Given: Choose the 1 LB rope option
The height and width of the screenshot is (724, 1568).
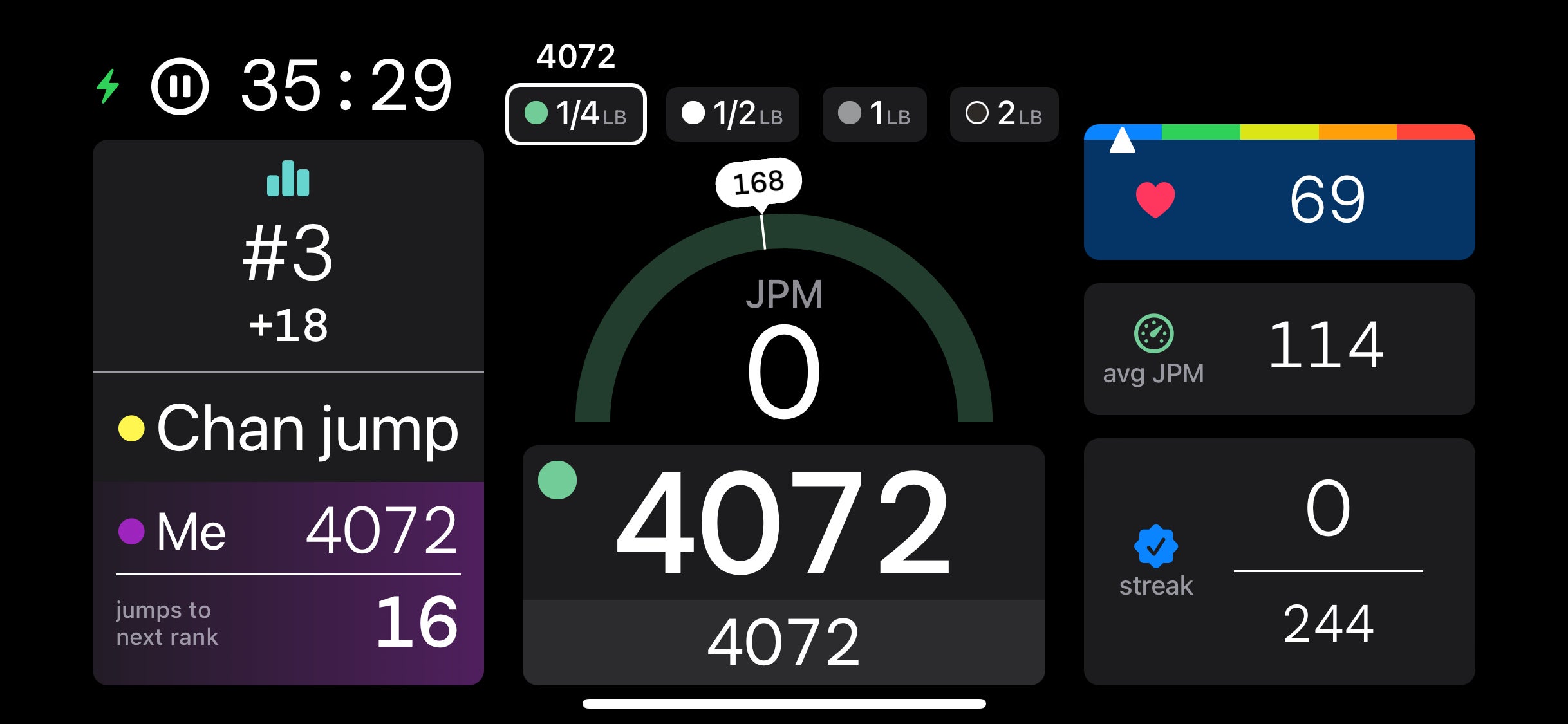Looking at the screenshot, I should click(x=874, y=114).
